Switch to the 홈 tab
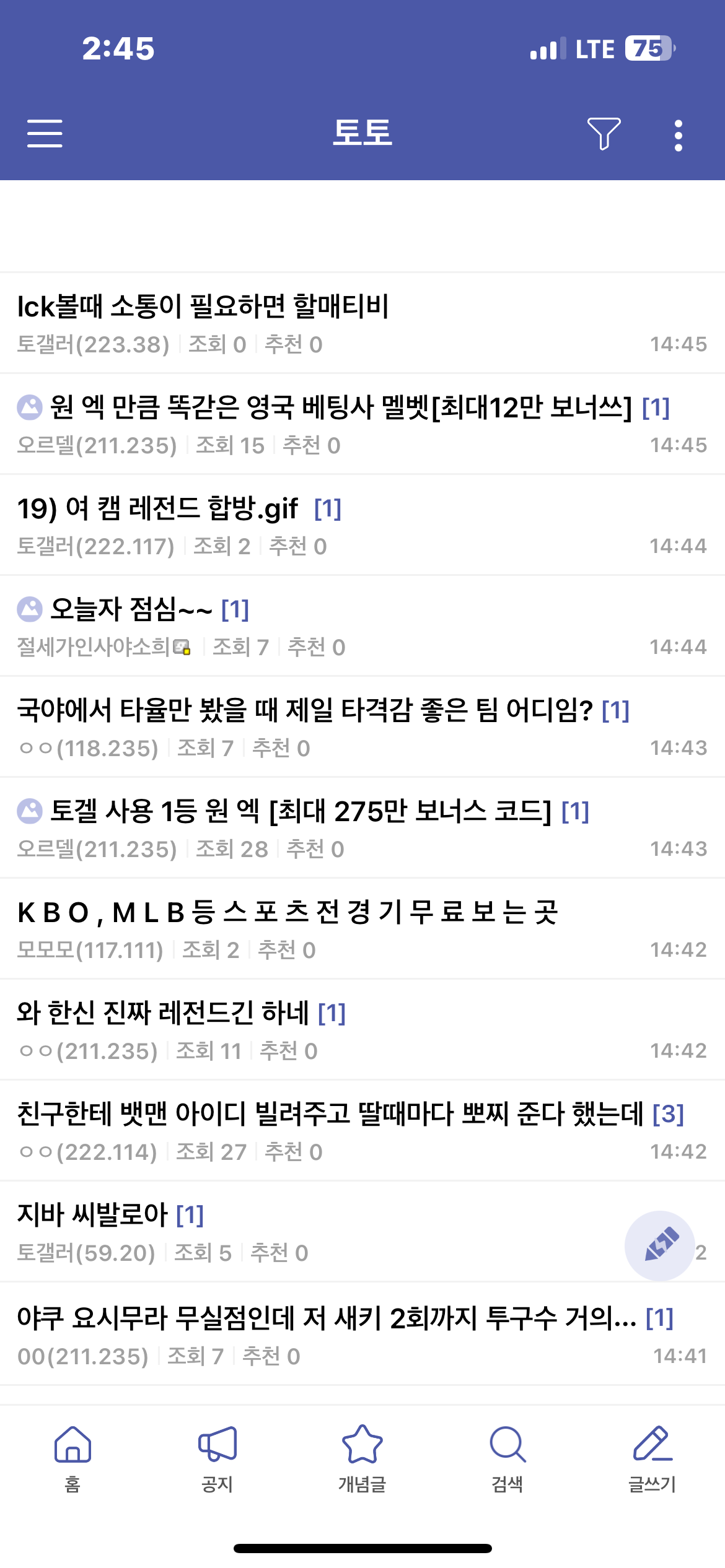Viewport: 725px width, 1568px height. pyautogui.click(x=72, y=1458)
